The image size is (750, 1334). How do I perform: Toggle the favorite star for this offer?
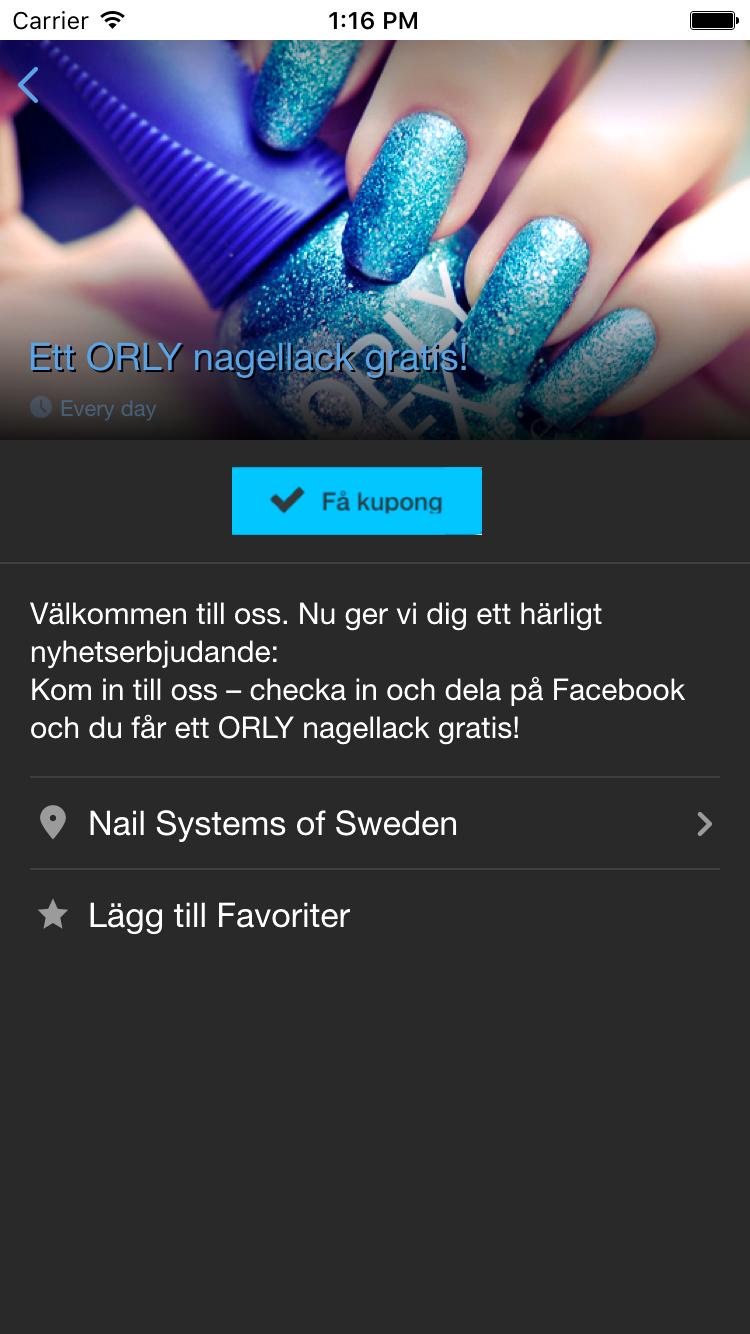click(52, 914)
